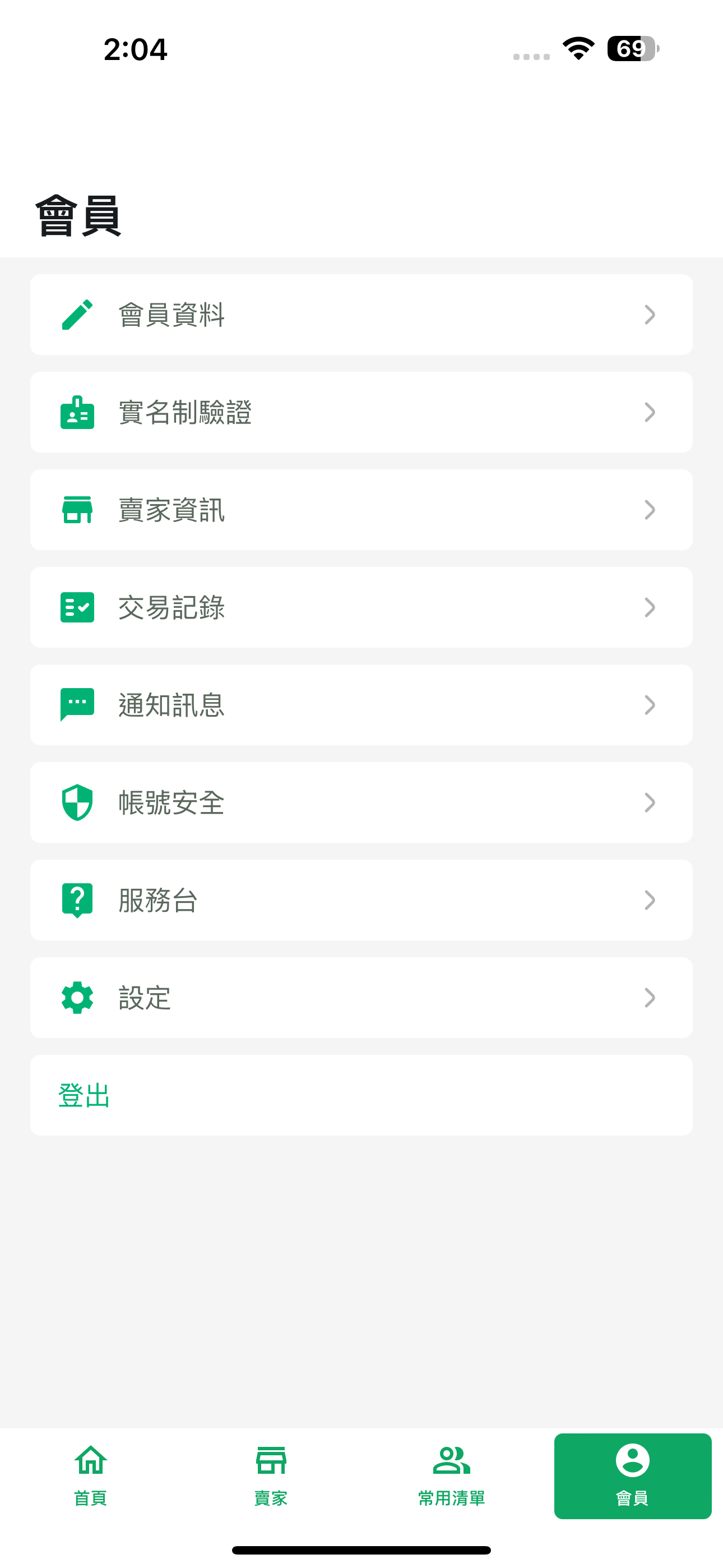The height and width of the screenshot is (1568, 723).
Task: Tap 登出 to log out
Action: tap(361, 1095)
